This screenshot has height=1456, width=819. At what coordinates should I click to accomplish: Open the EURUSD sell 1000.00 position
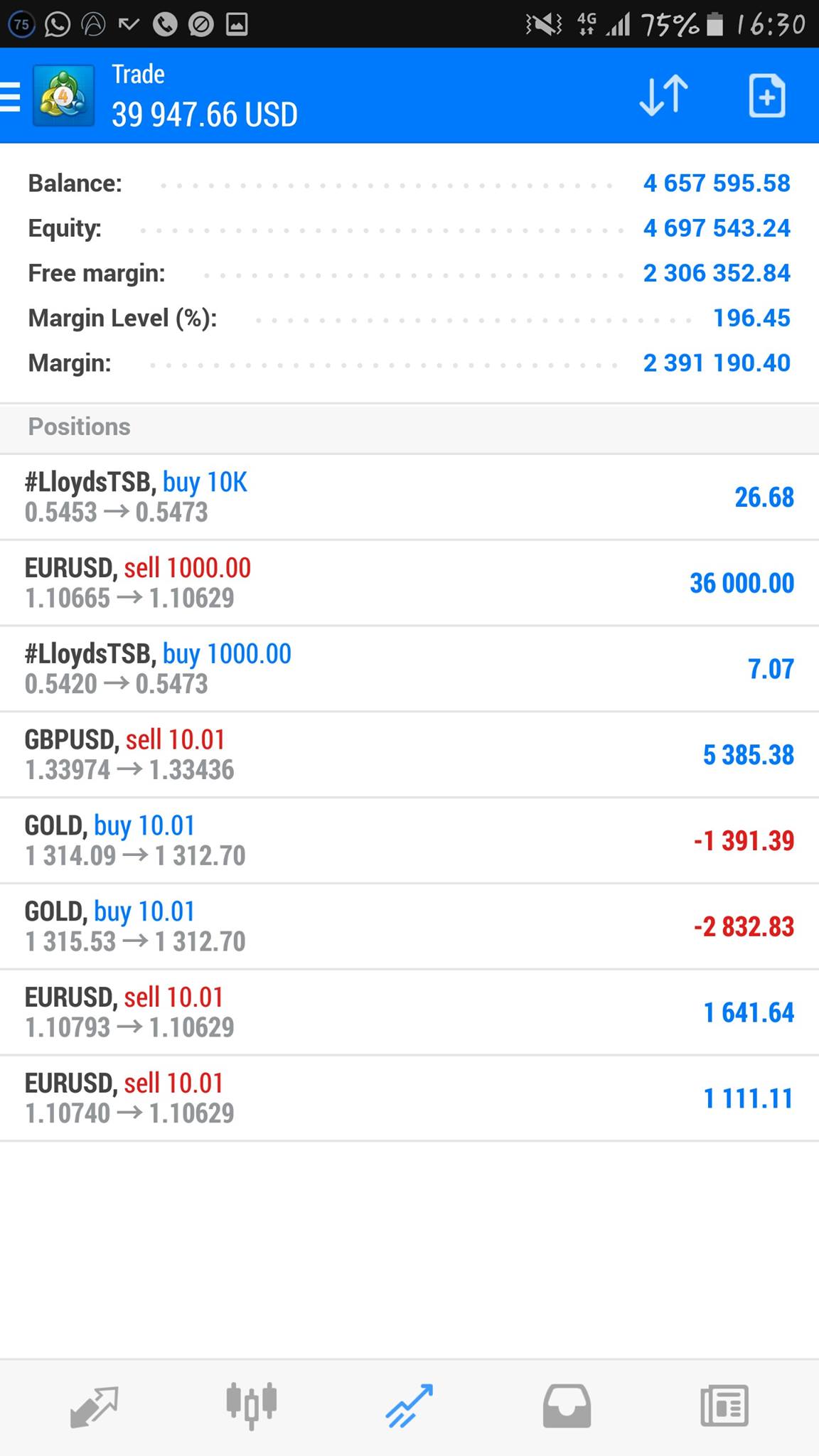coord(409,583)
